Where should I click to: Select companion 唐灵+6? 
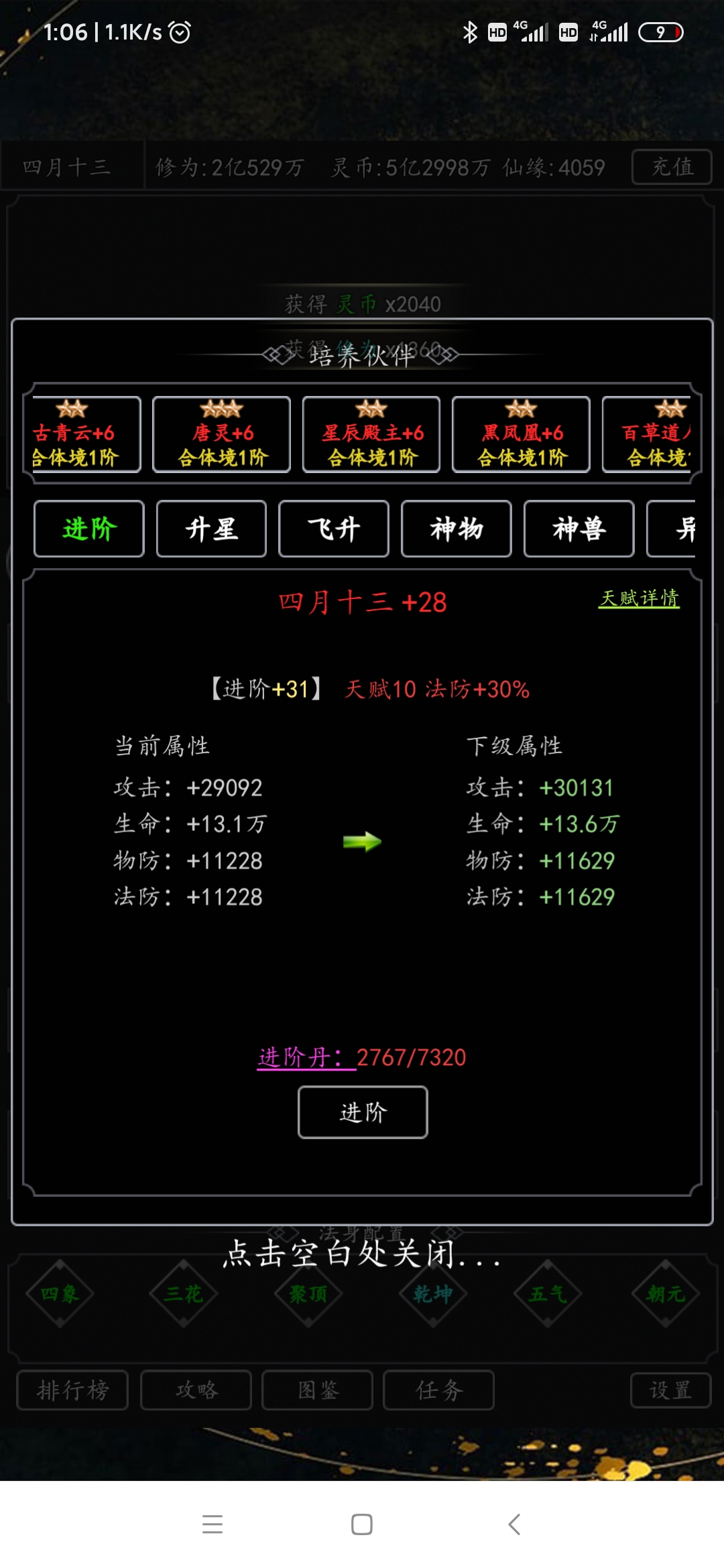click(222, 435)
